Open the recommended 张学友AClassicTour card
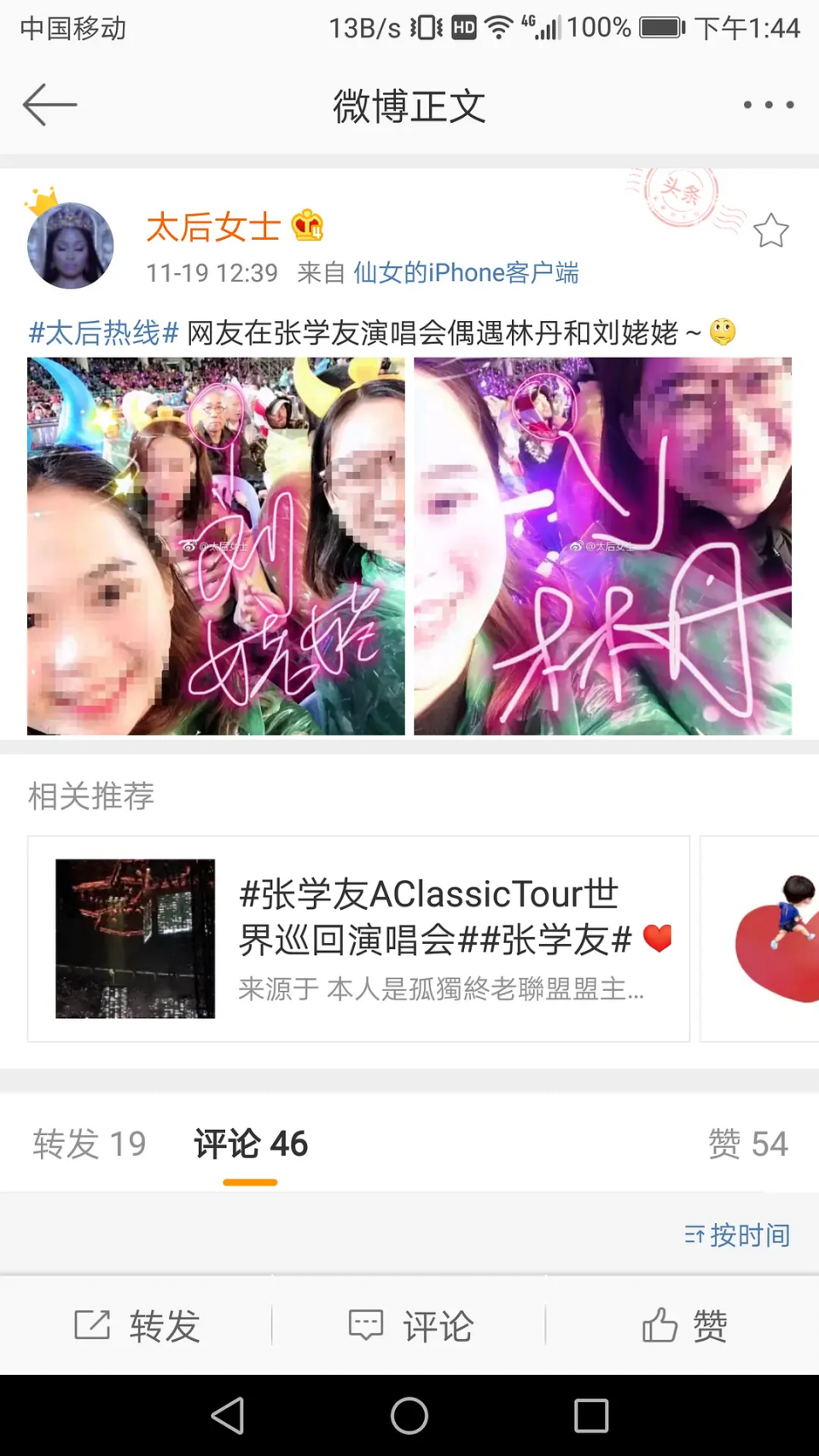This screenshot has width=819, height=1456. [x=358, y=939]
